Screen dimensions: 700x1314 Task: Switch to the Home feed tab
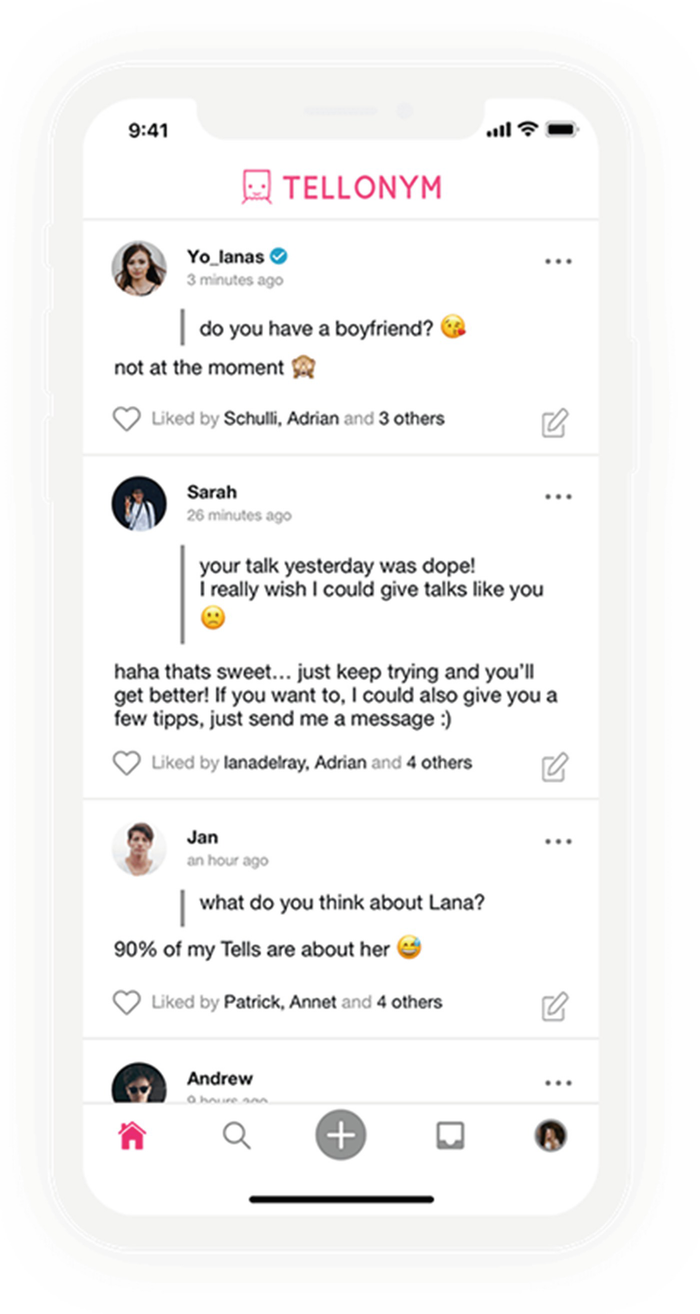point(132,1136)
